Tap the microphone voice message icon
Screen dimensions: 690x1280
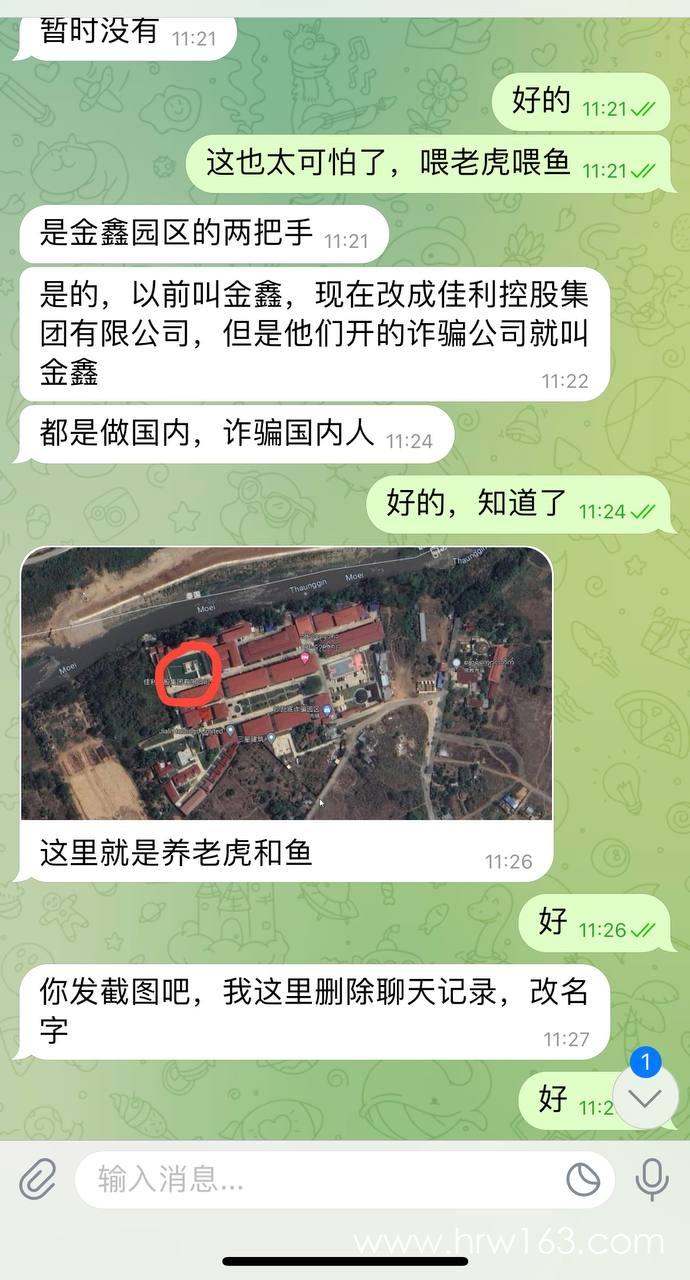pyautogui.click(x=652, y=1180)
